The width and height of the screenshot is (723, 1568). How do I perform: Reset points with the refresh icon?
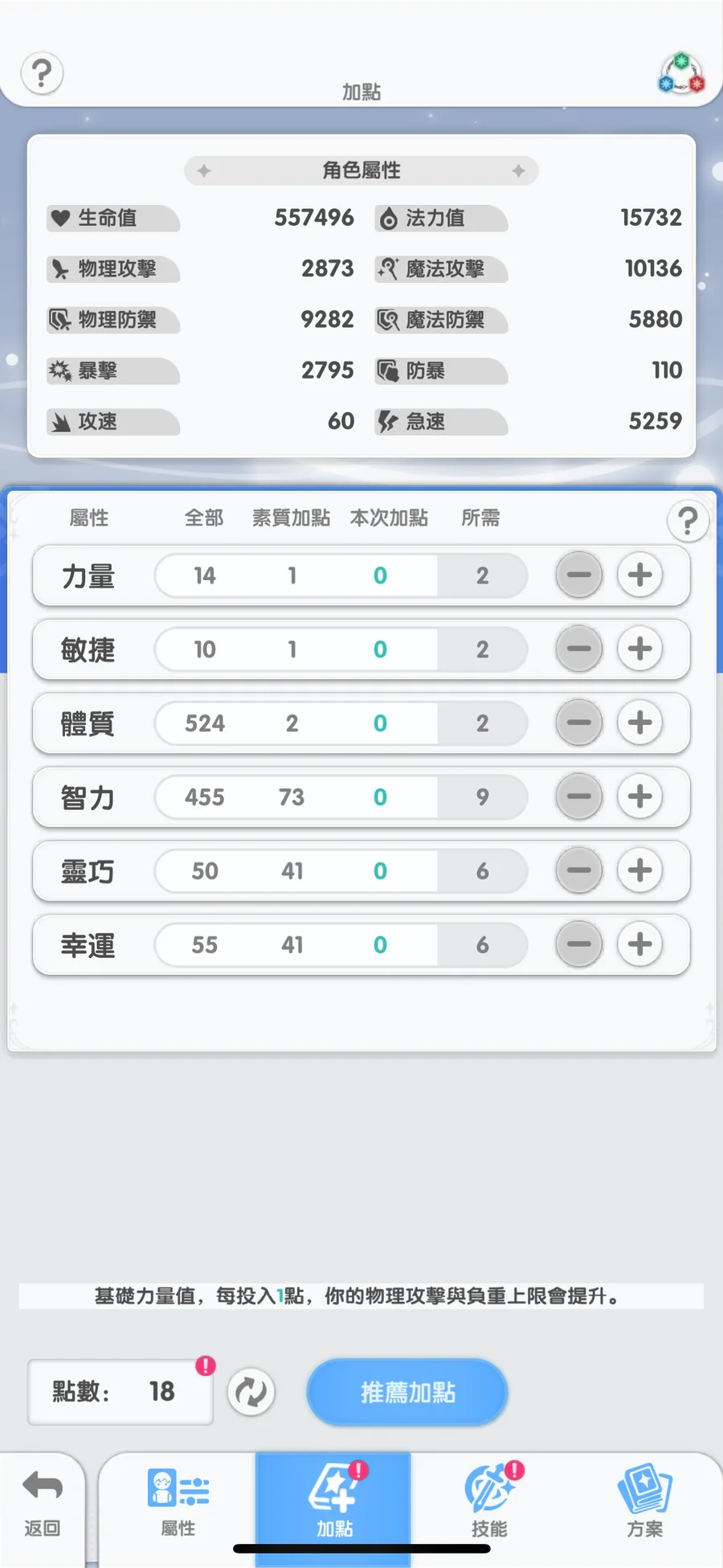(251, 1392)
